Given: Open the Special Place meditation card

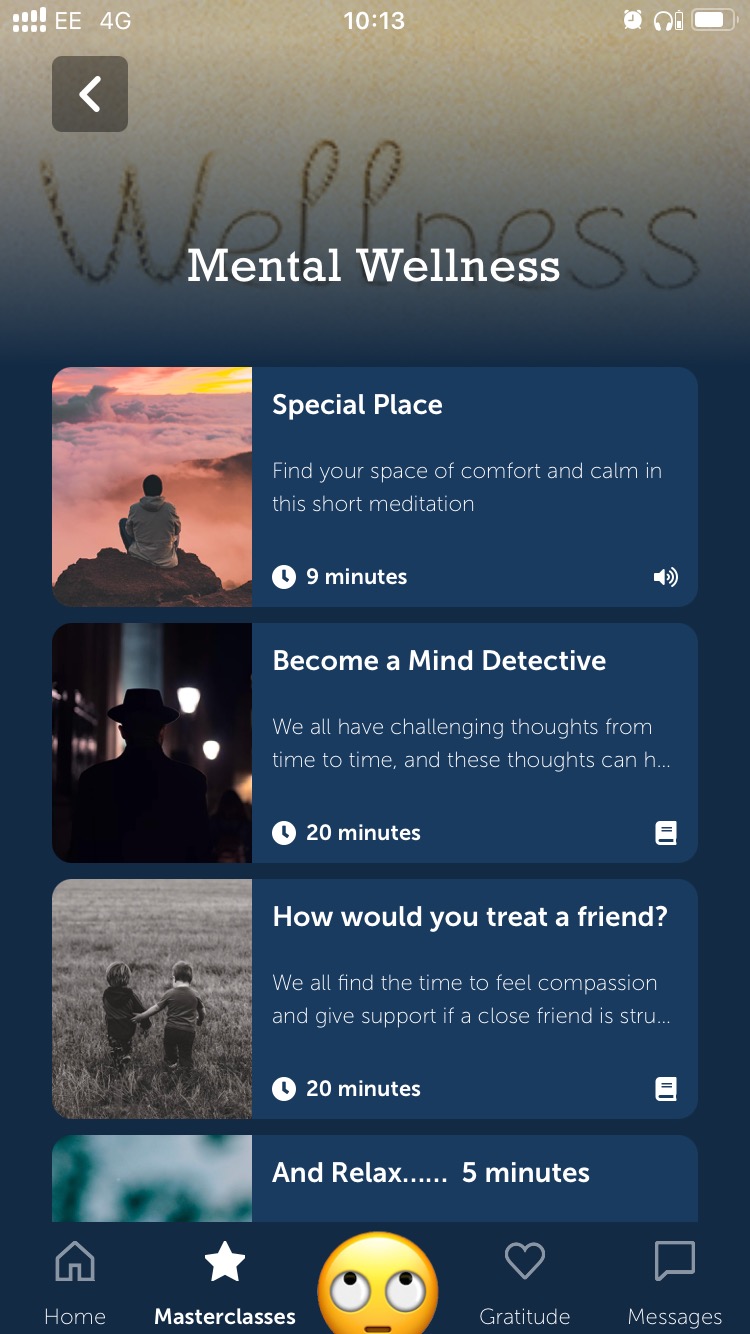Looking at the screenshot, I should pyautogui.click(x=374, y=487).
